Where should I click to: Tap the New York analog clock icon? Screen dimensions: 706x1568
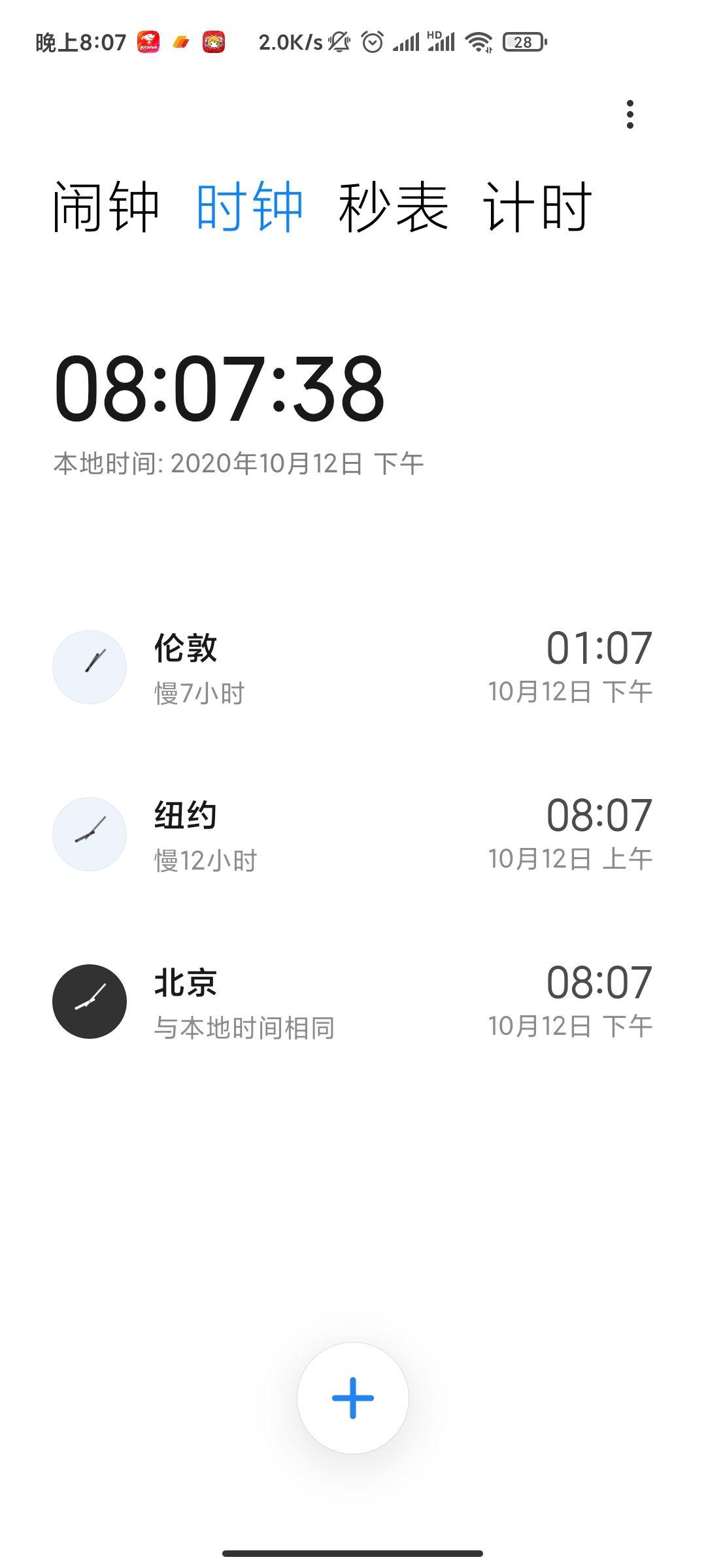click(x=90, y=834)
